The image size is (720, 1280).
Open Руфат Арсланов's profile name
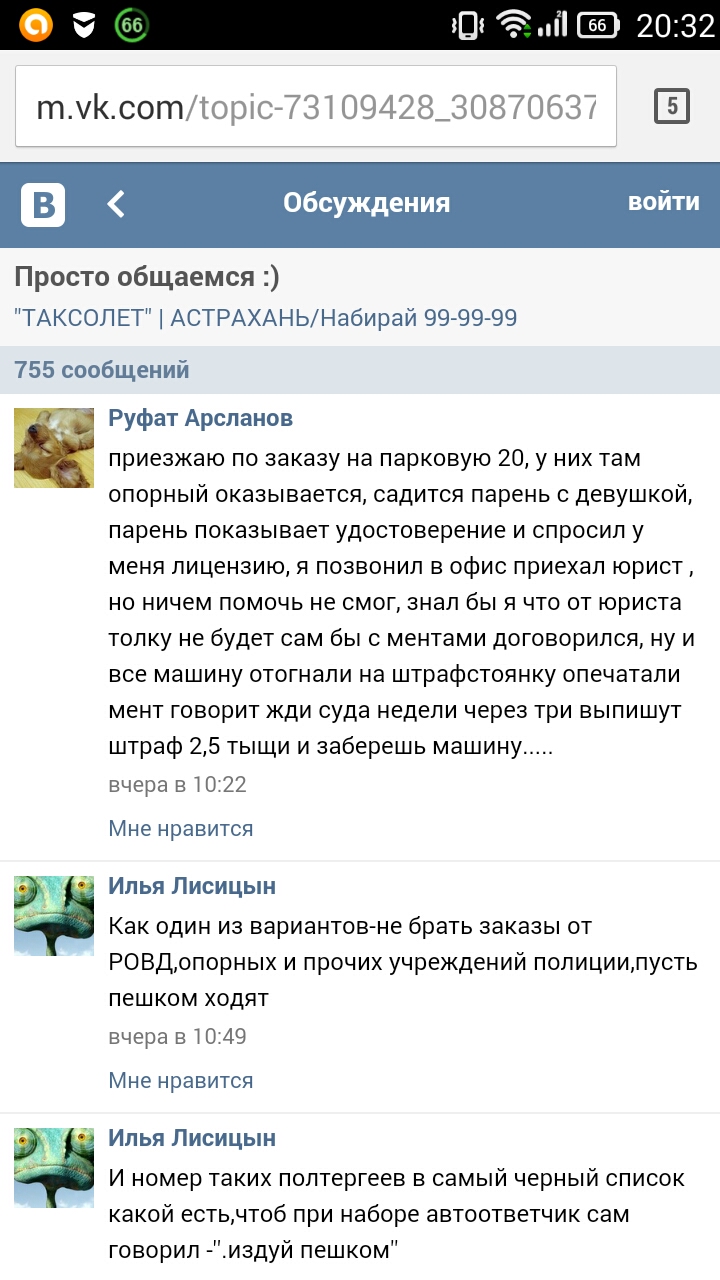click(x=200, y=418)
